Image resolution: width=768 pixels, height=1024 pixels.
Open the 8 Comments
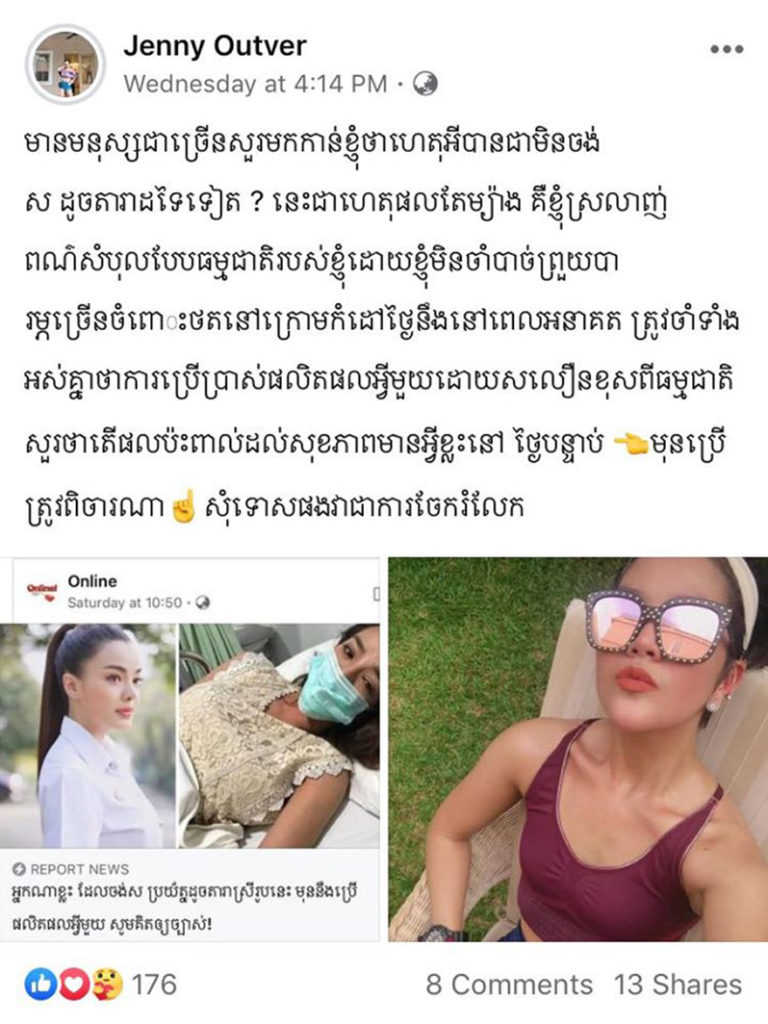[508, 984]
